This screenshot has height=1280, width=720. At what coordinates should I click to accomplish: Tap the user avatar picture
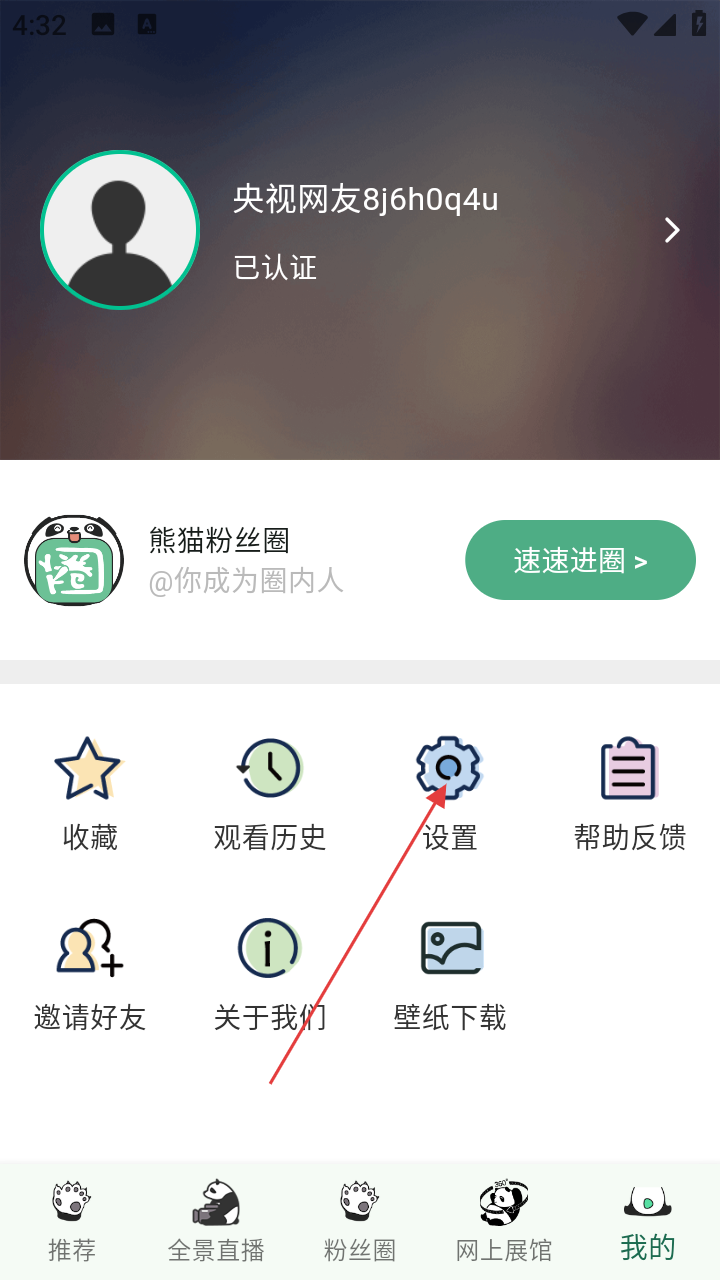pyautogui.click(x=120, y=230)
